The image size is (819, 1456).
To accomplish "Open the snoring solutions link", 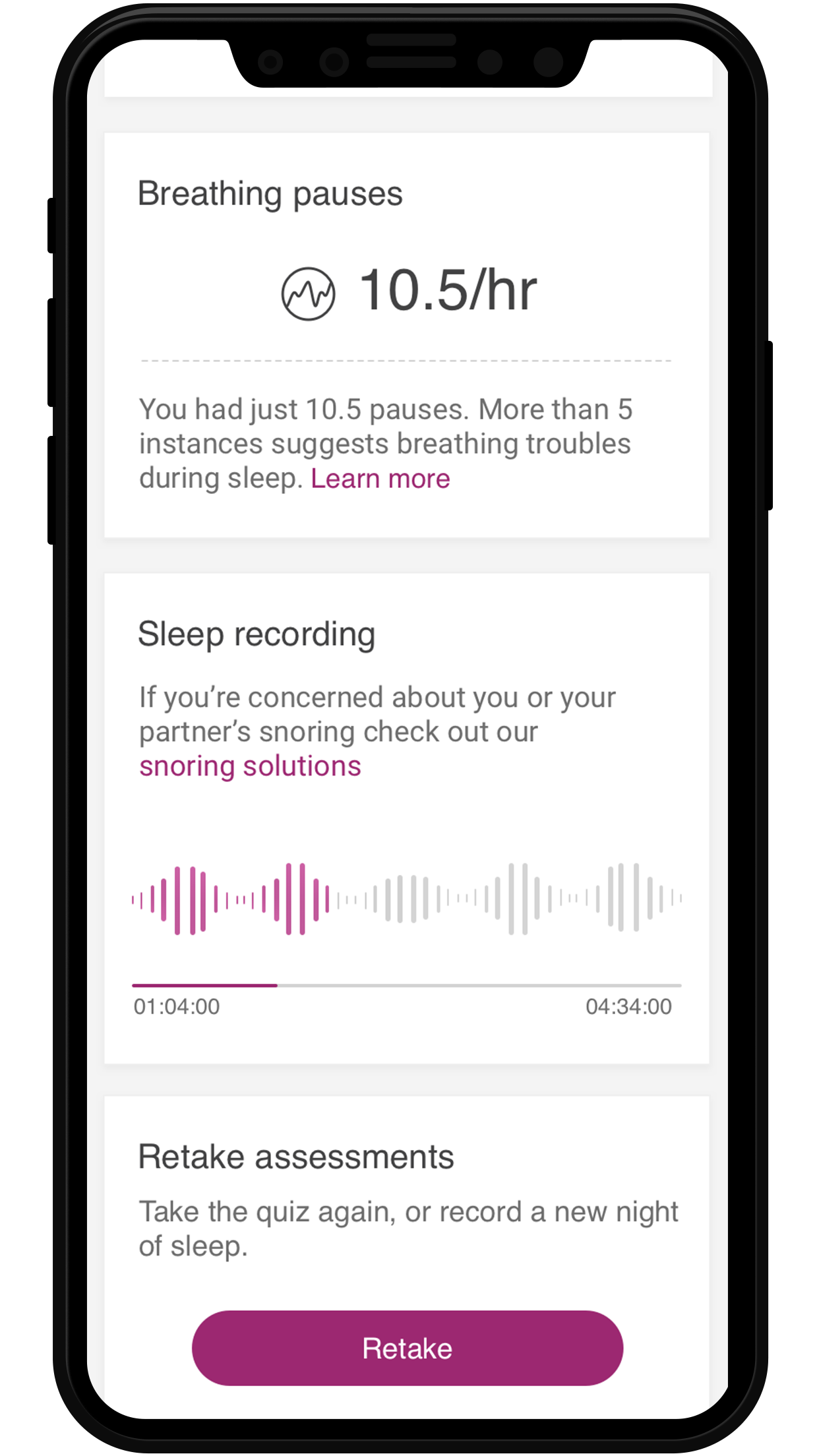I will [250, 766].
